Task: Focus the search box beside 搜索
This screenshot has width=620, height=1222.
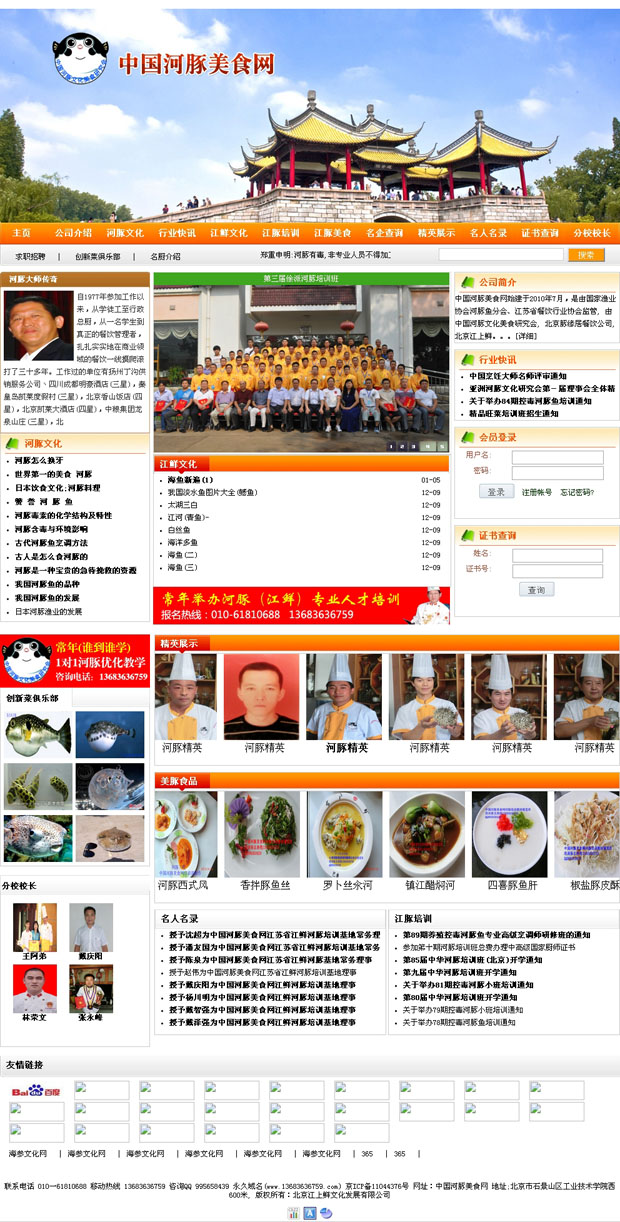Action: coord(500,255)
